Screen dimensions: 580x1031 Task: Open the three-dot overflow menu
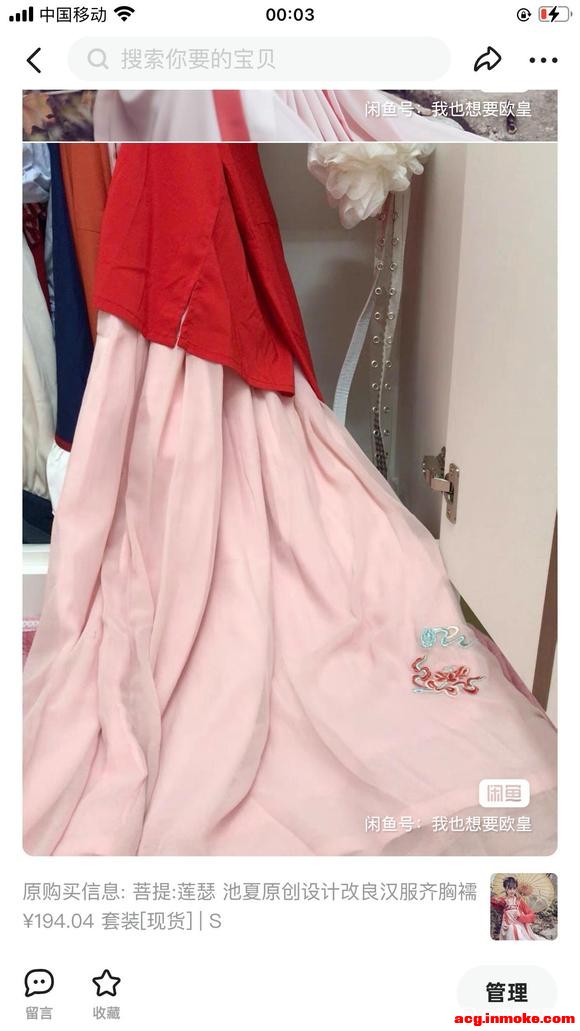[x=543, y=60]
